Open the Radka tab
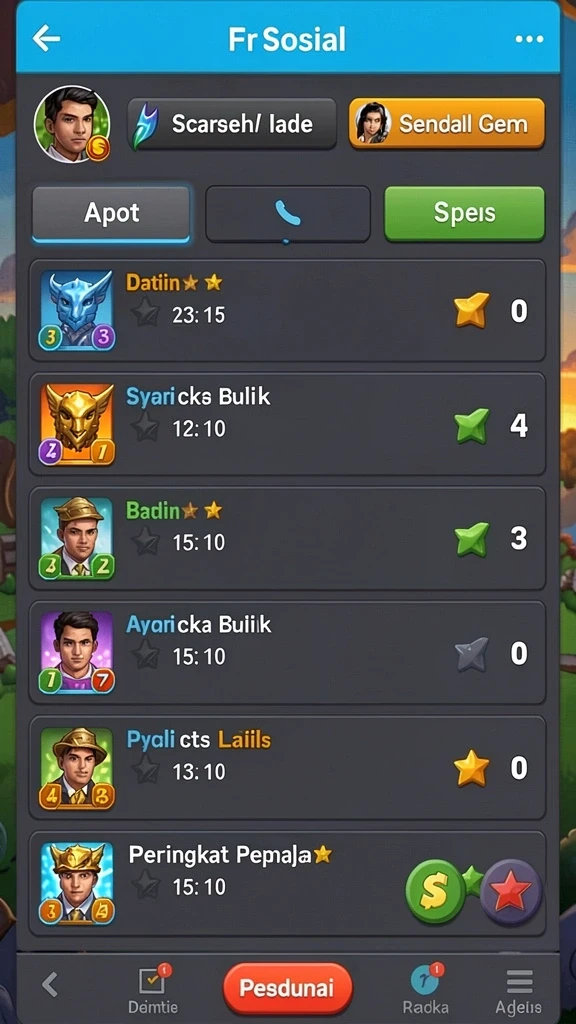This screenshot has width=576, height=1024. (426, 990)
